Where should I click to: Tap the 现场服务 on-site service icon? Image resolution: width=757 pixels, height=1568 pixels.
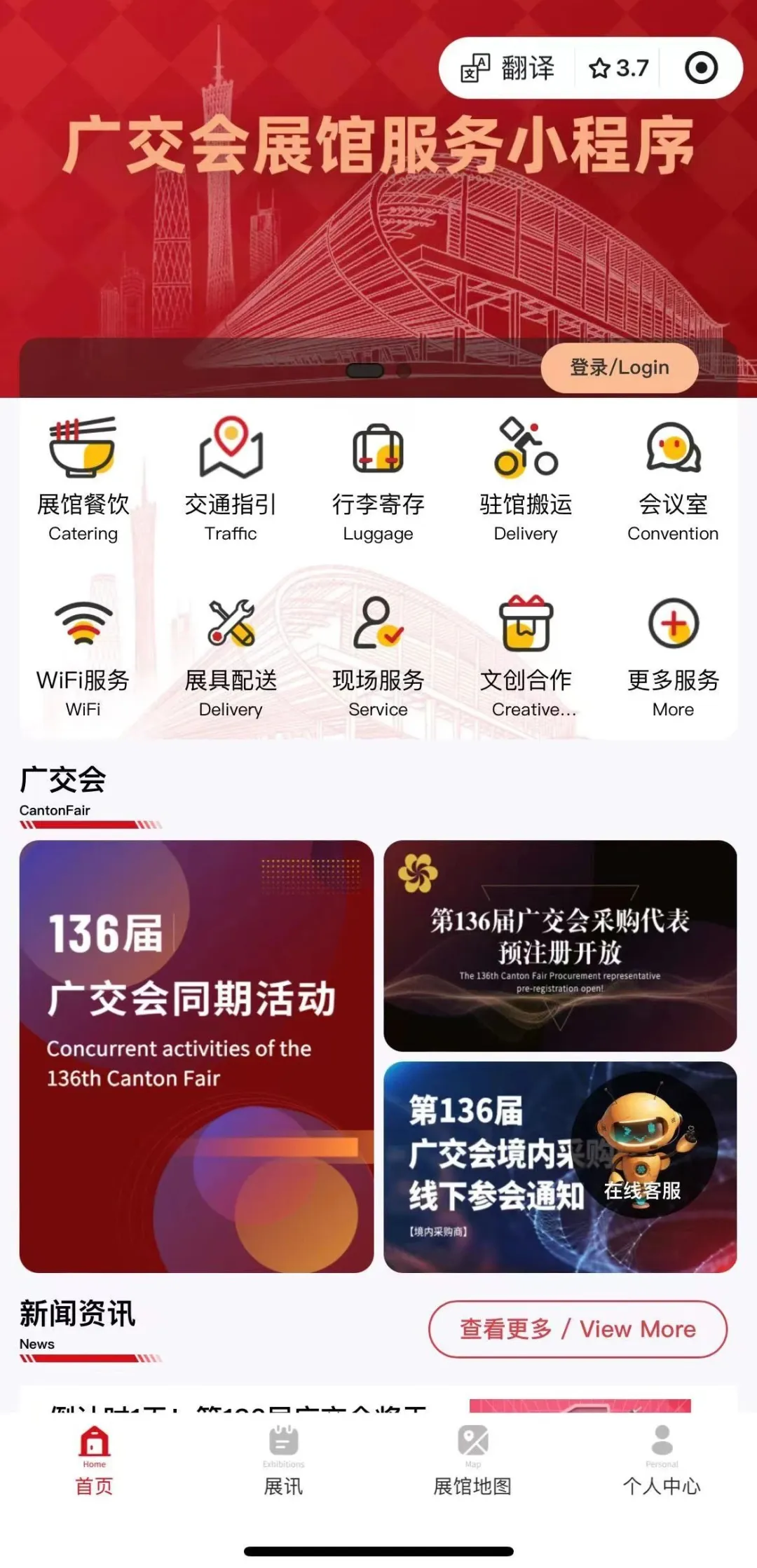tap(378, 652)
